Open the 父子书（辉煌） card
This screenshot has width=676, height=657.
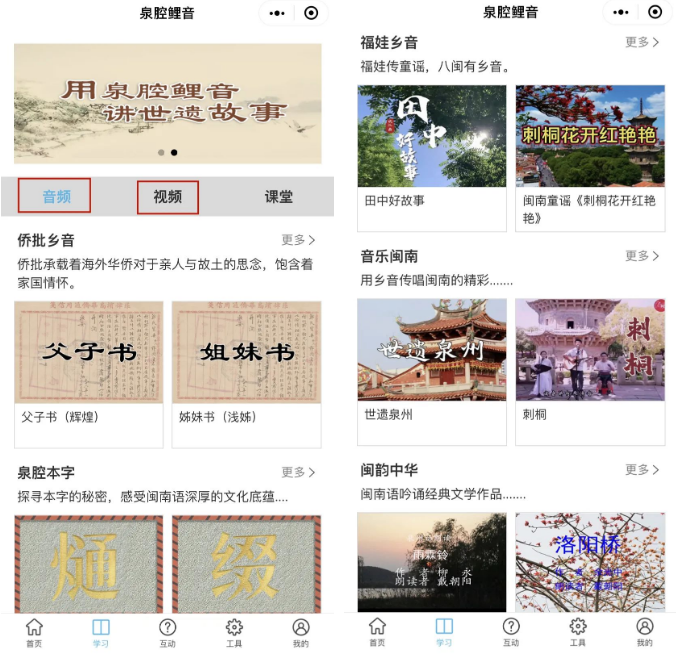88,372
